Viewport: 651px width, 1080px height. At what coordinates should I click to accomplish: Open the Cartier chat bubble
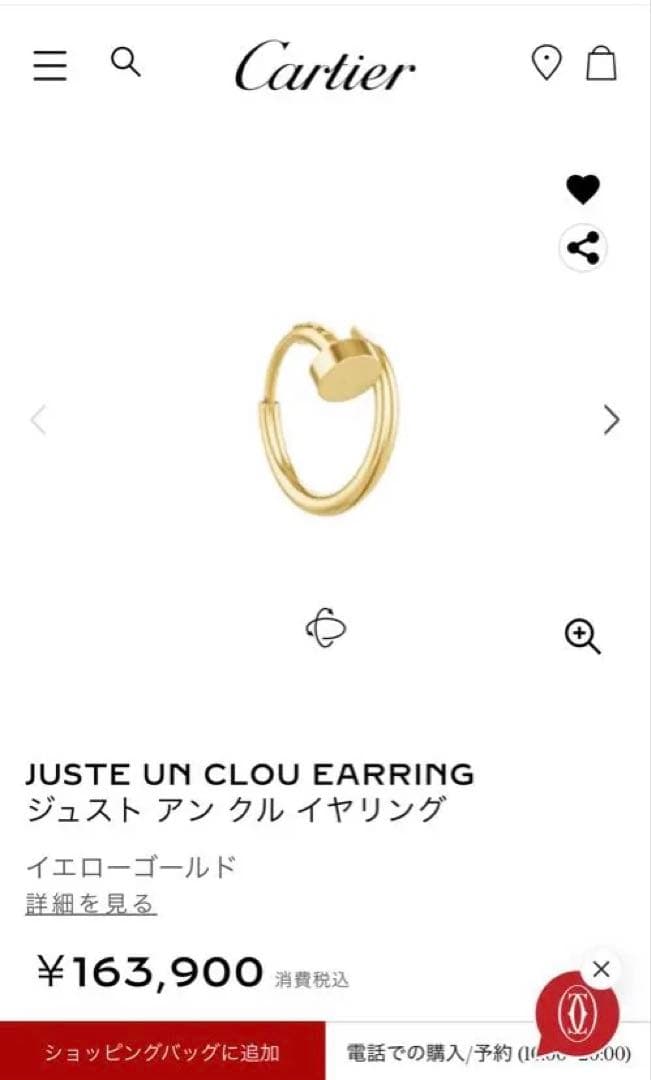click(x=577, y=1012)
